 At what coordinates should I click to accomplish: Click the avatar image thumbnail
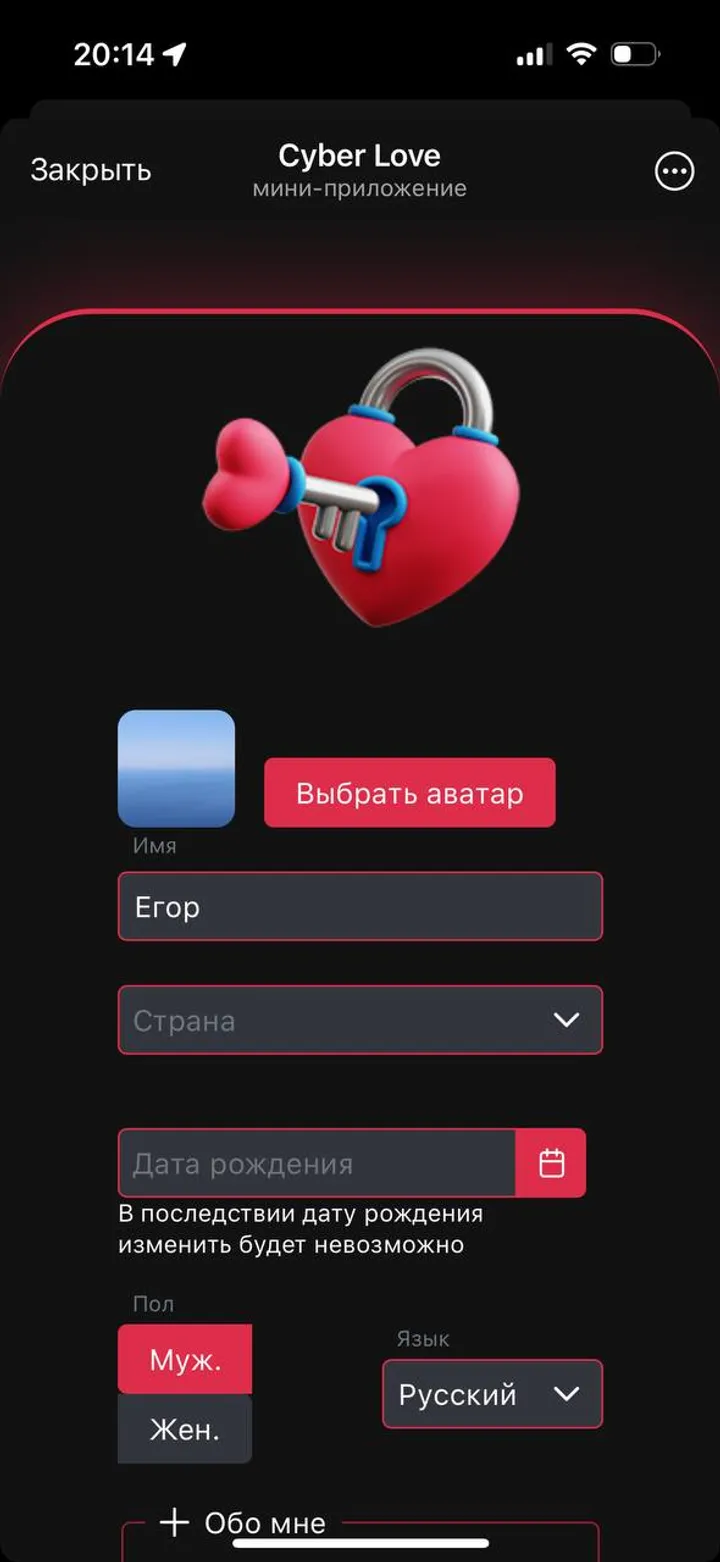pos(176,768)
